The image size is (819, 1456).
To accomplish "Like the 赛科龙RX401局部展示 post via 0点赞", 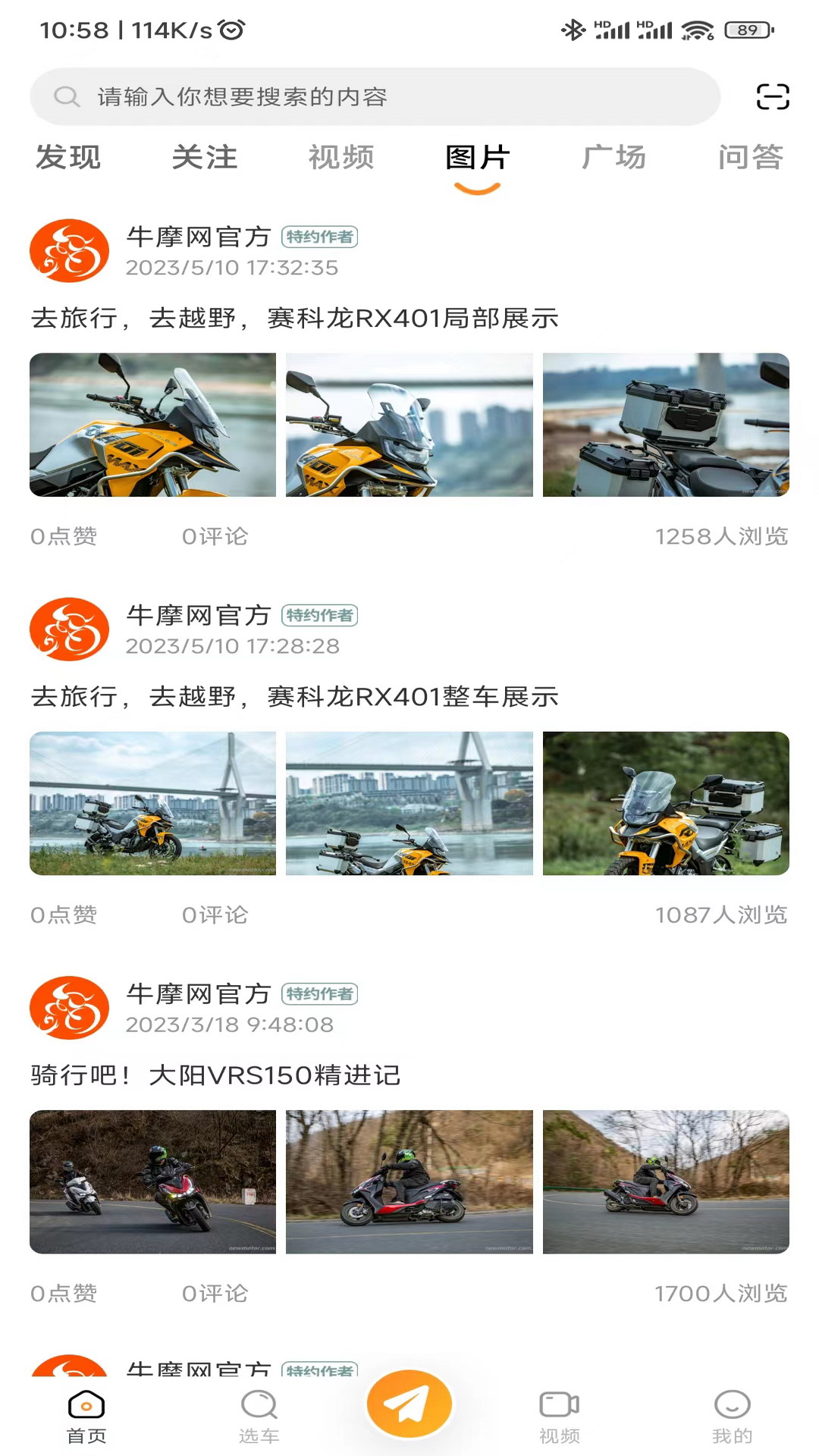I will tap(64, 536).
